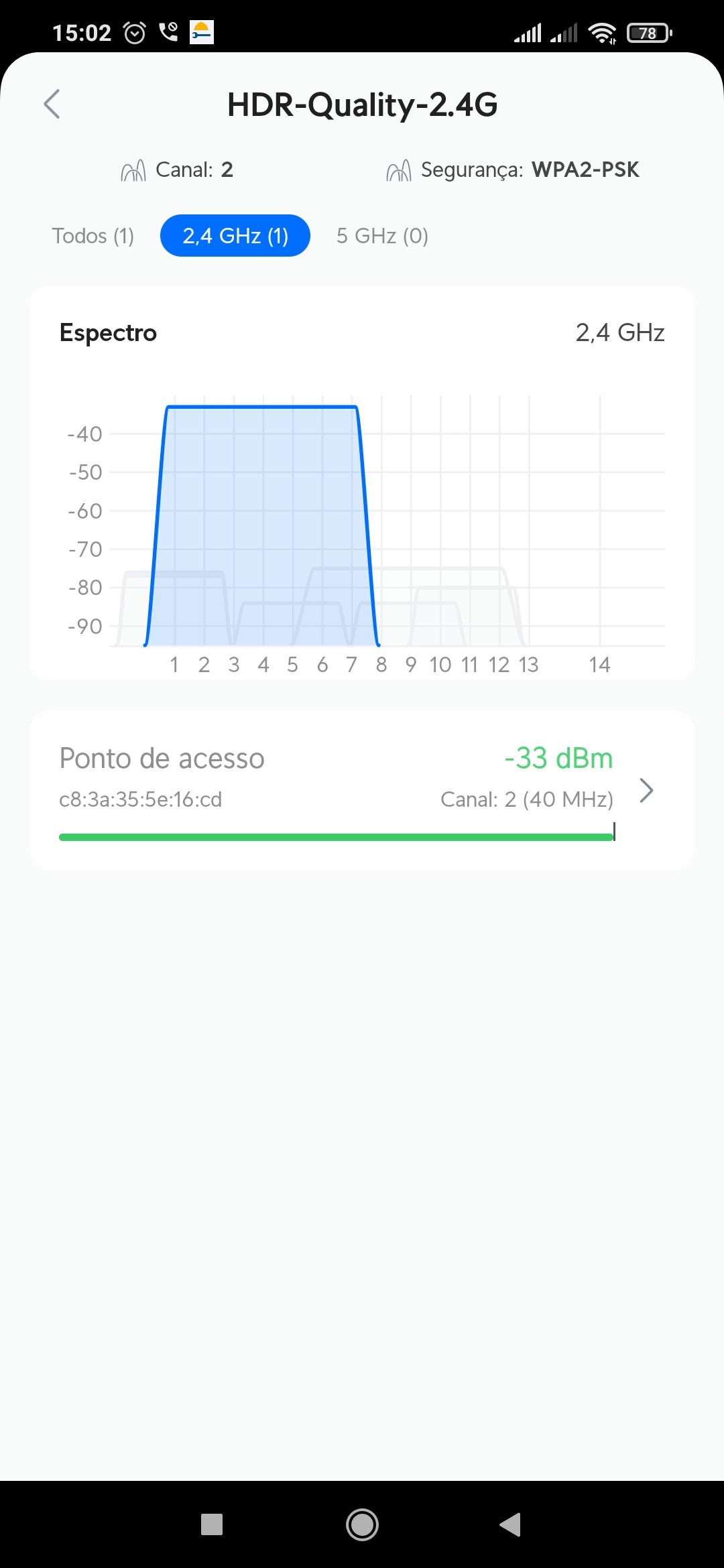Go back from HDR-Quality-2.4G details
The height and width of the screenshot is (1568, 724).
(x=52, y=104)
